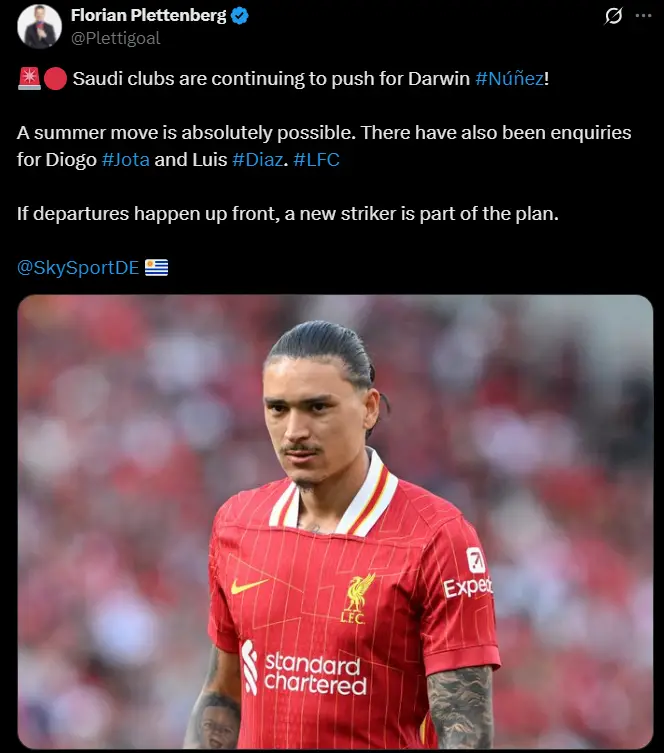Open the #Jota hashtag

pos(126,159)
